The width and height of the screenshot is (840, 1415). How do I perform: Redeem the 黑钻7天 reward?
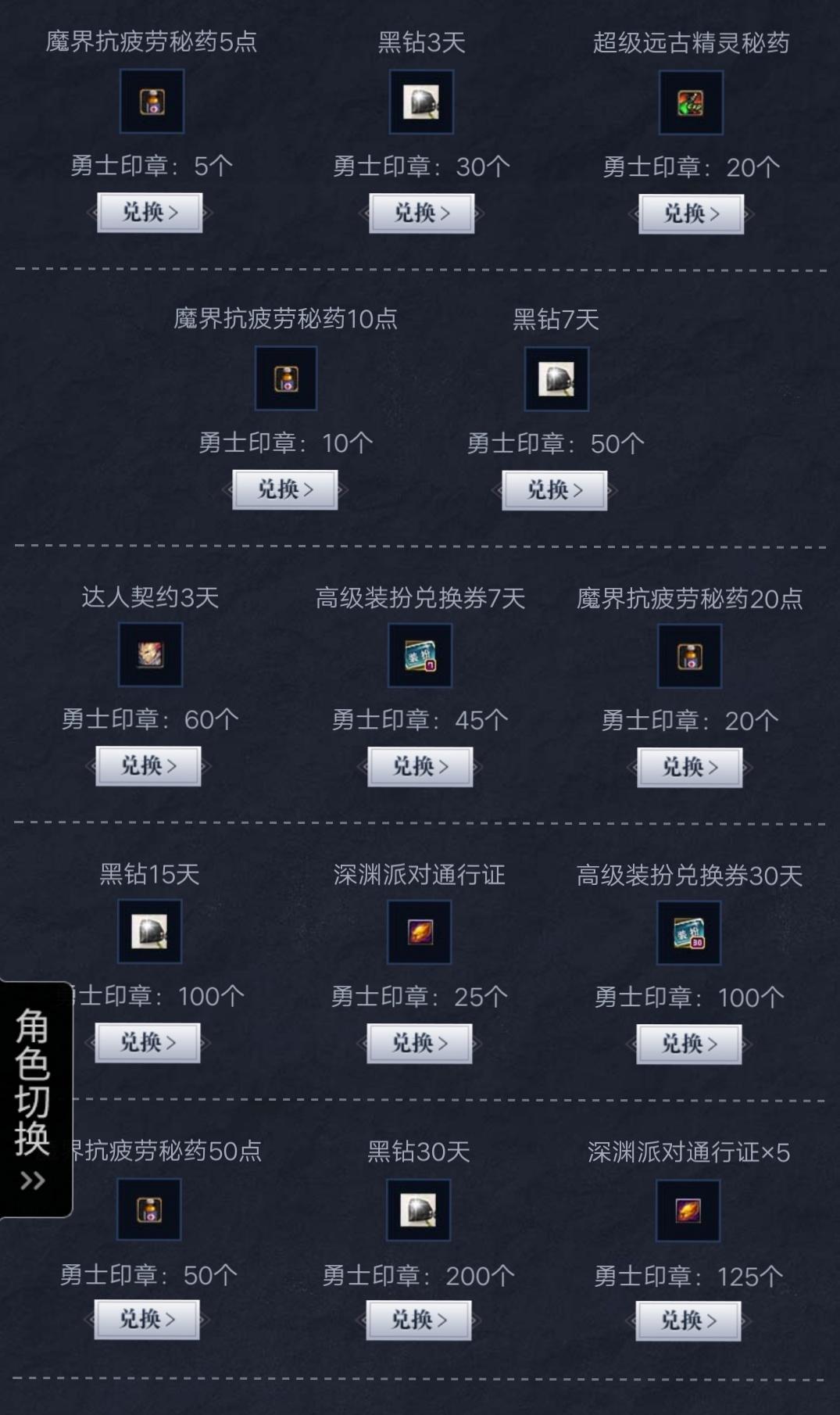pos(555,491)
